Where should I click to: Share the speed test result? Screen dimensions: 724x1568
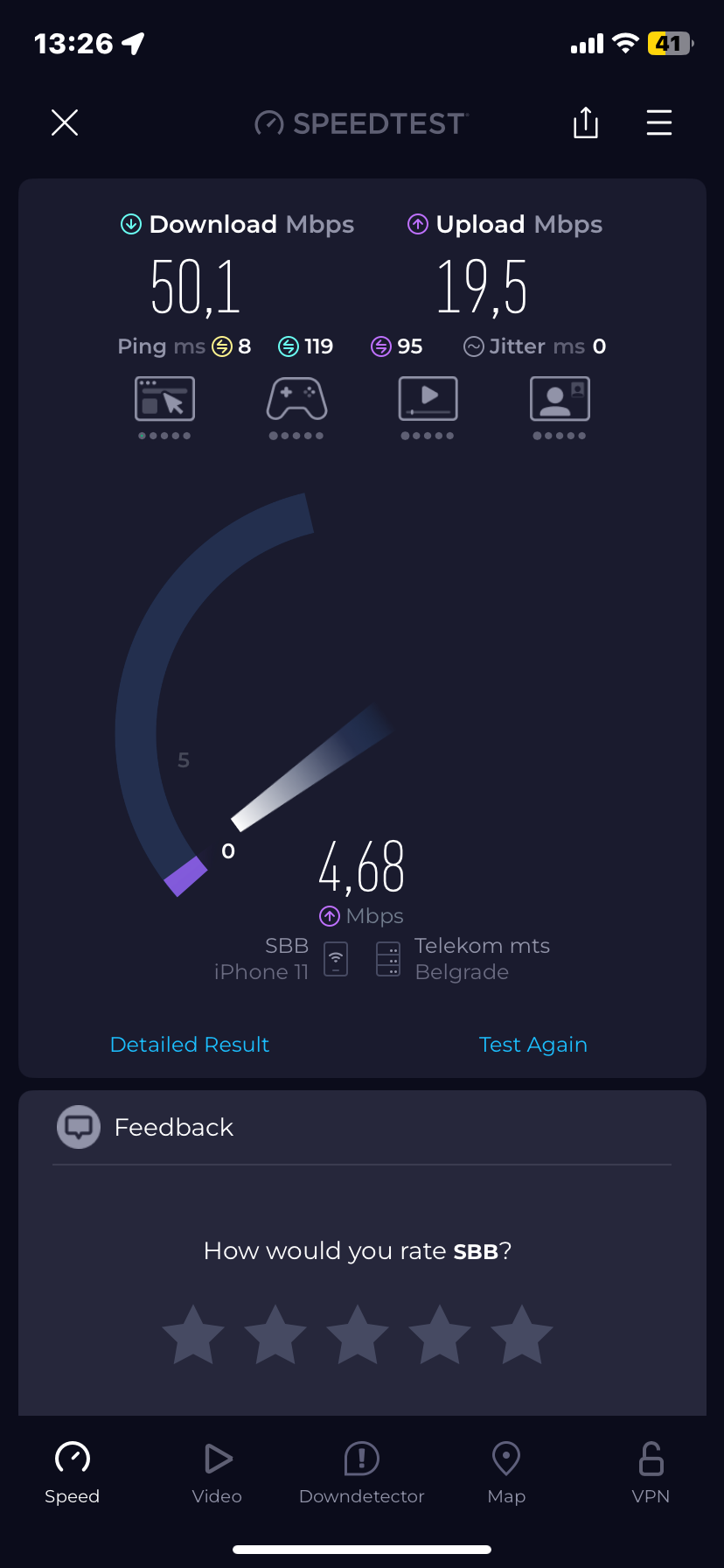[586, 122]
